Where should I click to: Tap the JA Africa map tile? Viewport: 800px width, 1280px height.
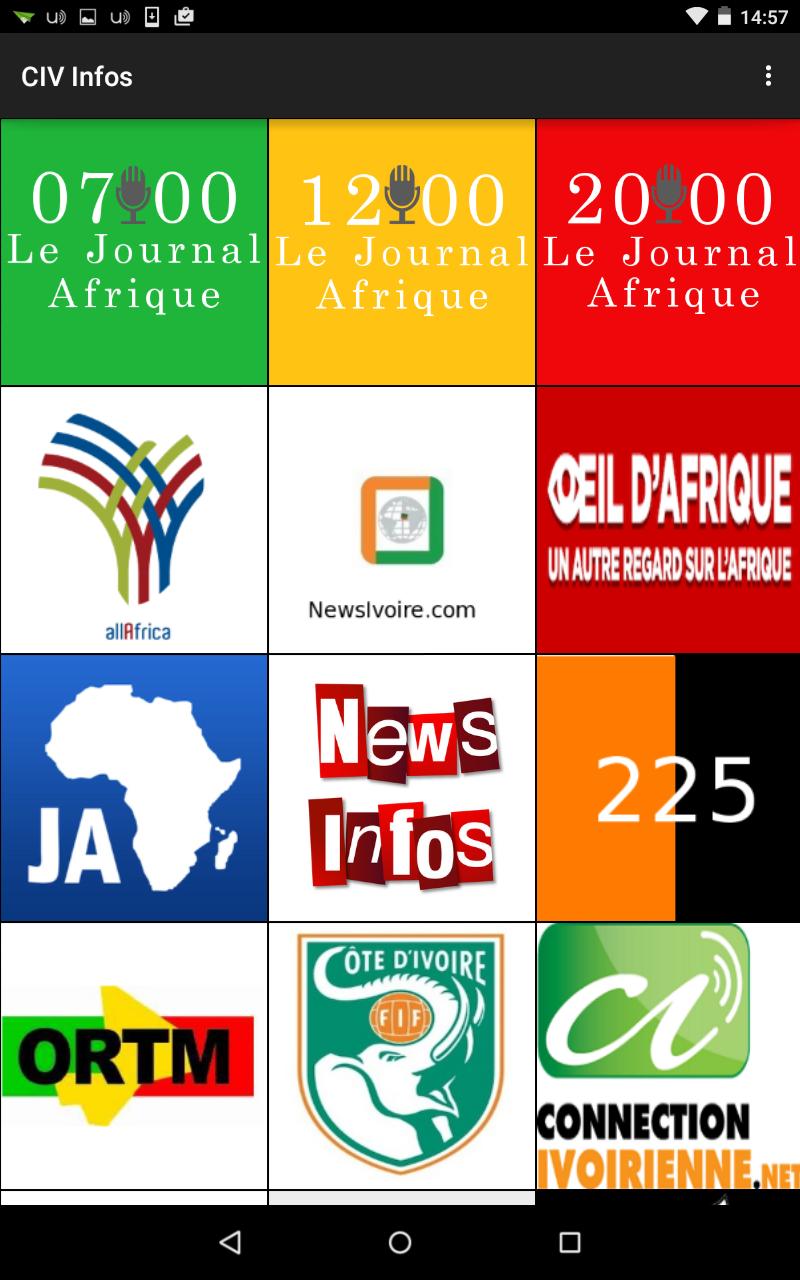click(x=134, y=788)
